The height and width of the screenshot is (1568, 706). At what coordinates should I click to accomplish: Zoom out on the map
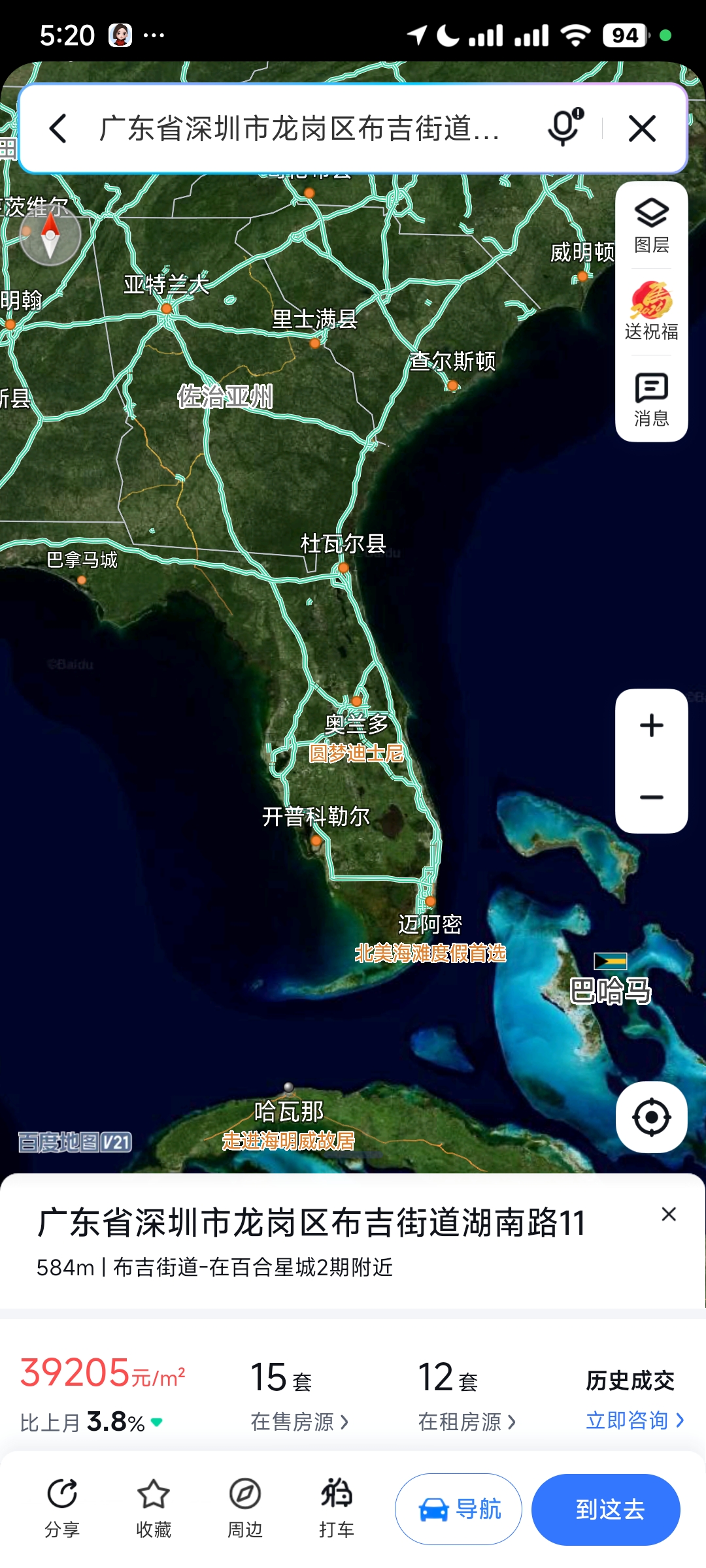pos(651,797)
